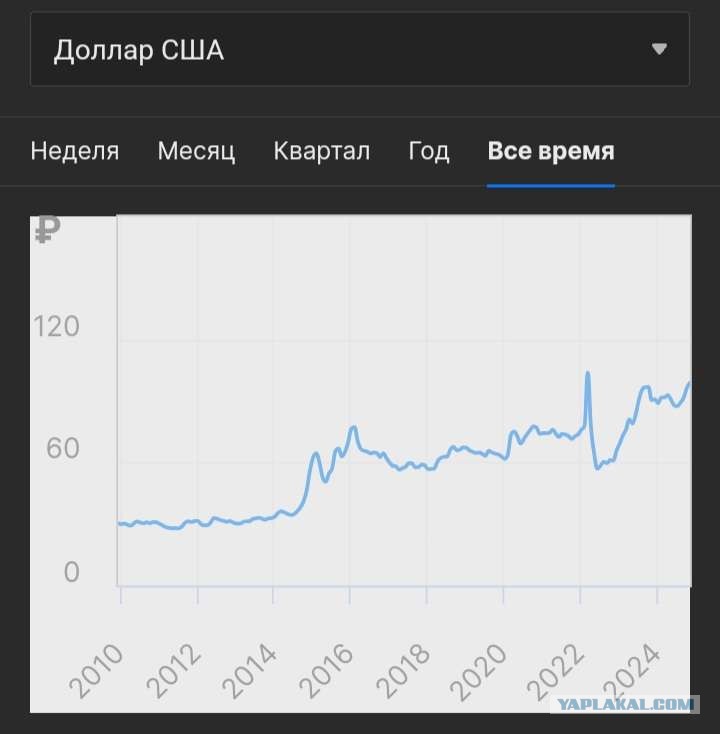This screenshot has width=720, height=734.
Task: Show the Год period chart
Action: [429, 151]
